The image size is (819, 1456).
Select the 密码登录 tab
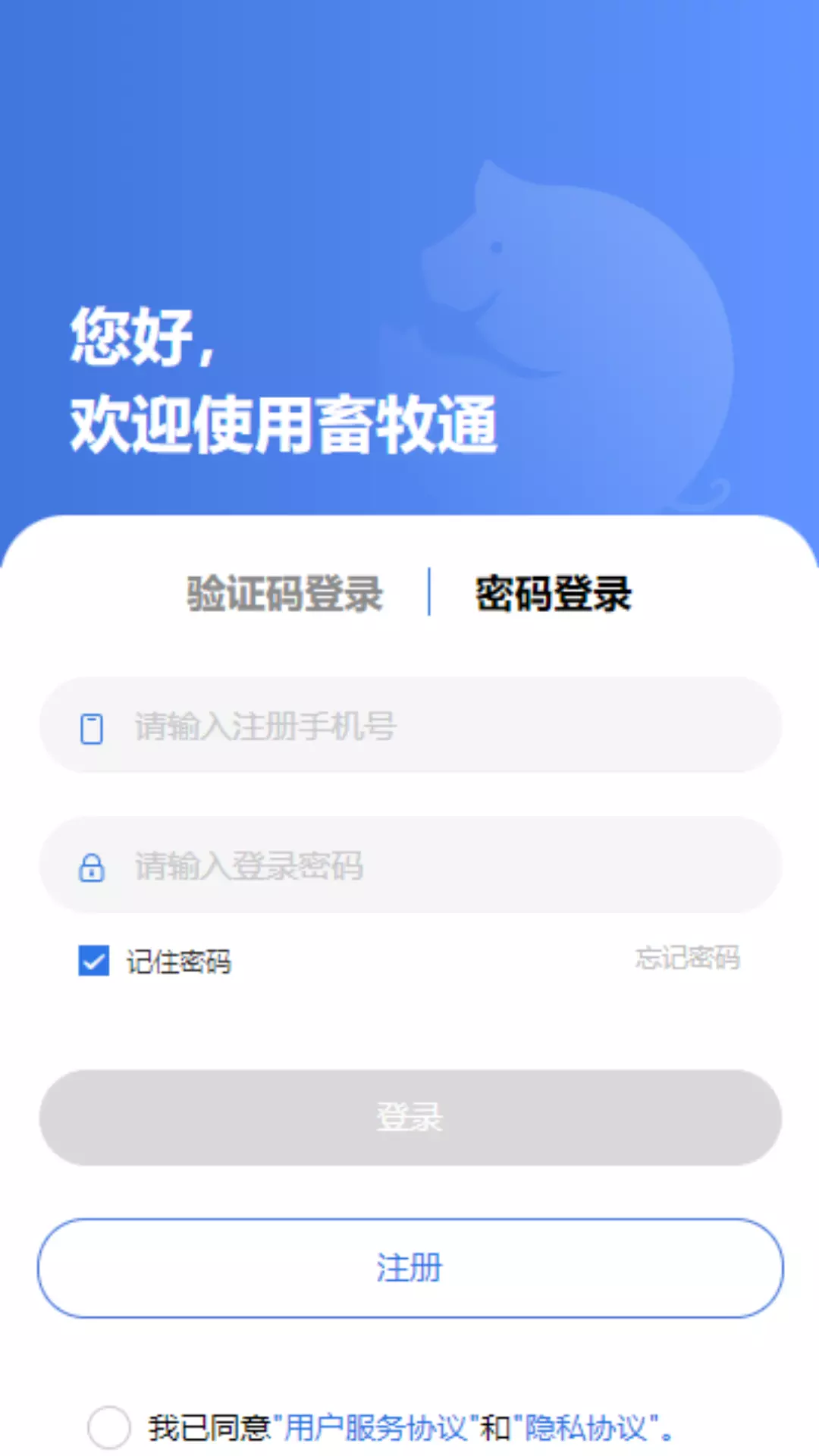point(553,593)
